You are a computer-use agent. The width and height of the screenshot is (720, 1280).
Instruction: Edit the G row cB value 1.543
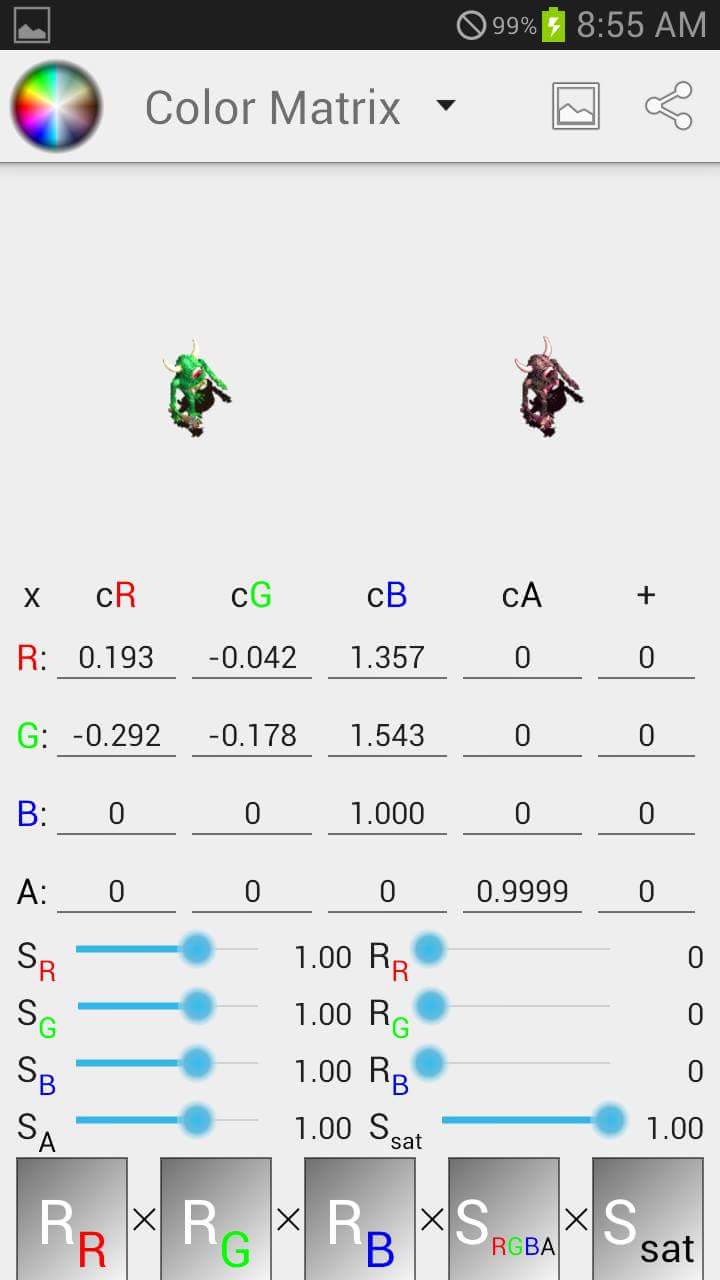[x=387, y=735]
